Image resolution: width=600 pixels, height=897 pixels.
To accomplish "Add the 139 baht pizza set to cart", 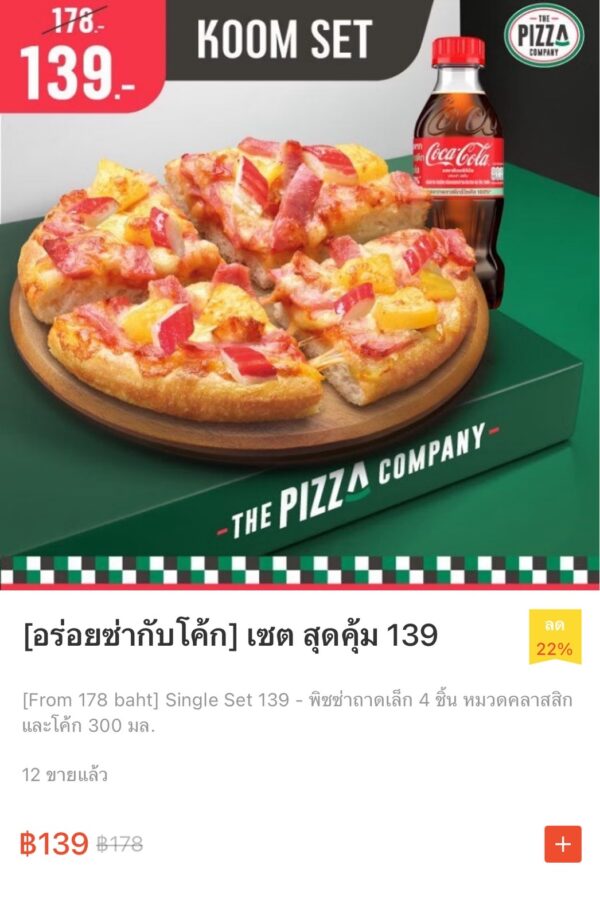I will (562, 844).
